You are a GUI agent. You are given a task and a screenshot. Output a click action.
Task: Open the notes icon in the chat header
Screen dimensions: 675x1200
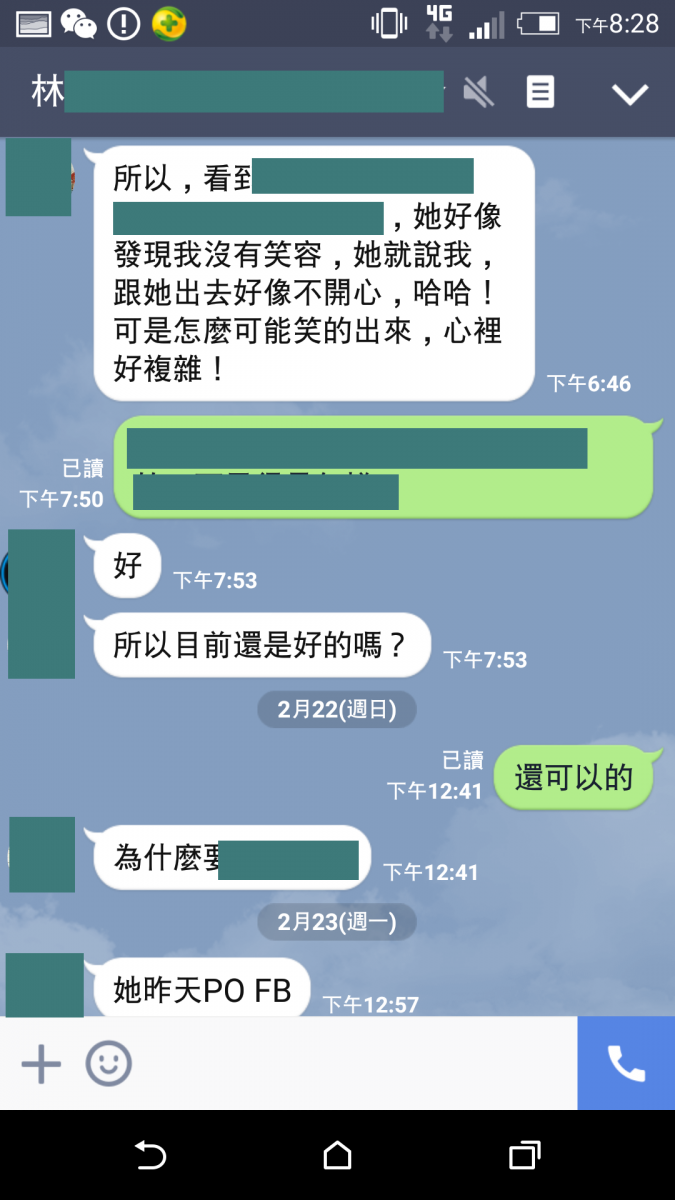[x=540, y=93]
